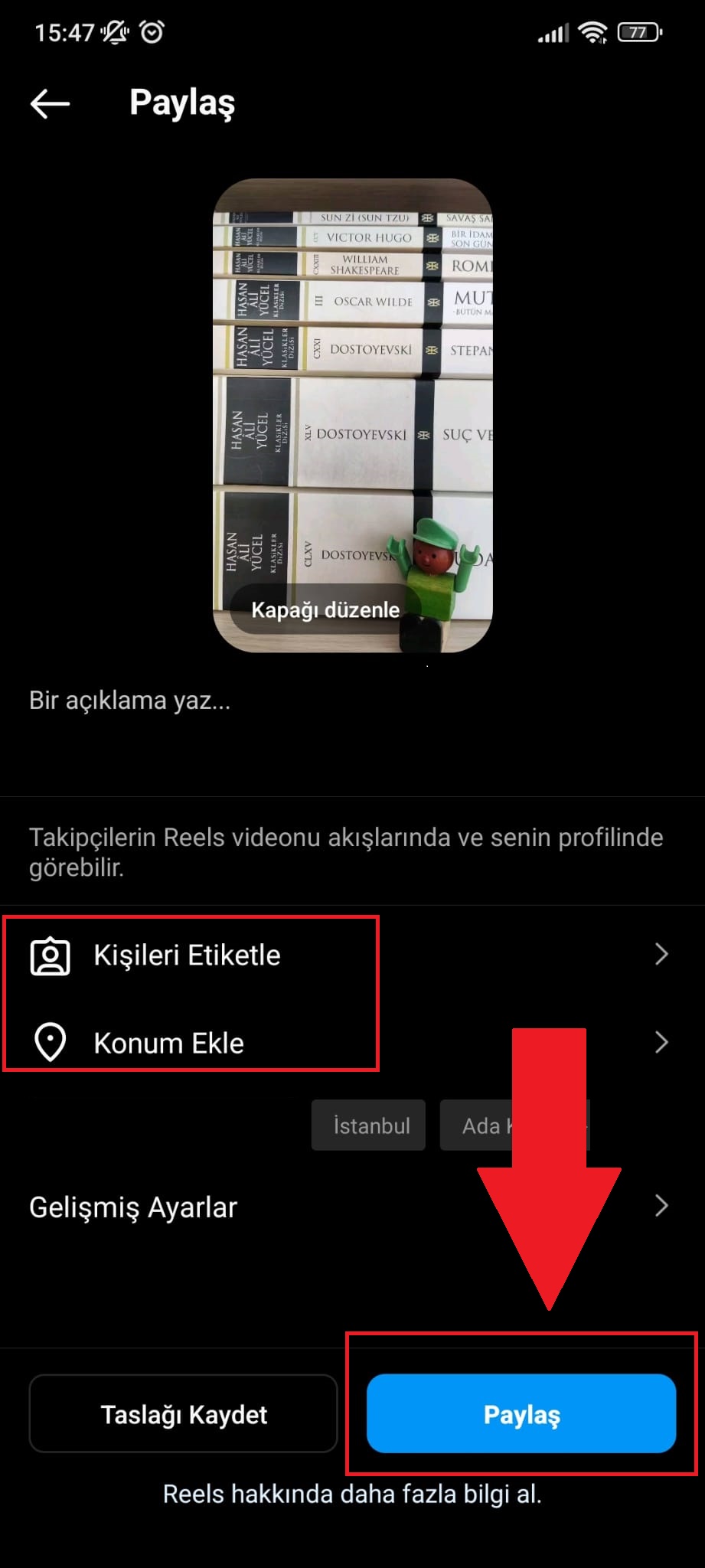
Task: Tap Kapağı düzenle to edit the cover
Action: coord(325,610)
